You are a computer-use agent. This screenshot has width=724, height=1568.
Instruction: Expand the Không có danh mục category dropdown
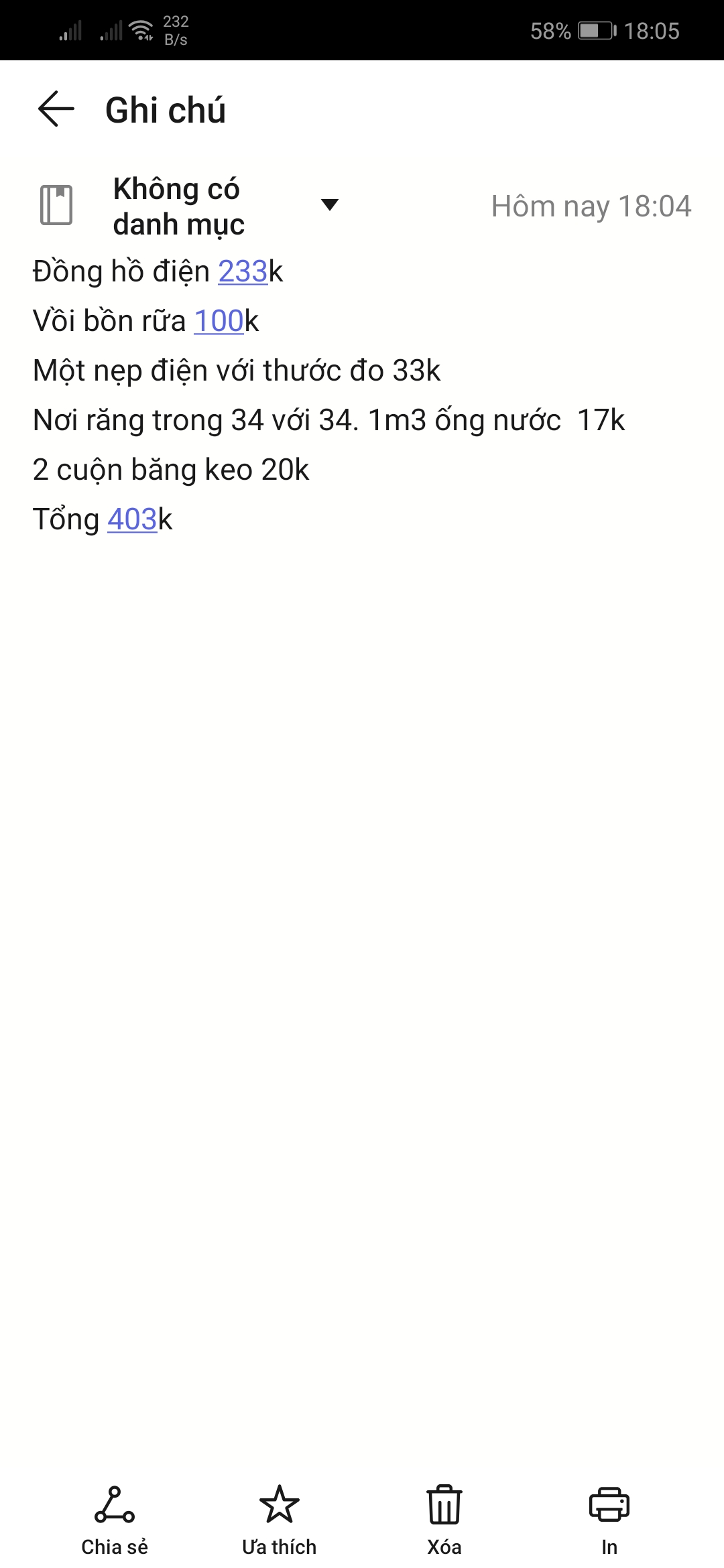(329, 205)
